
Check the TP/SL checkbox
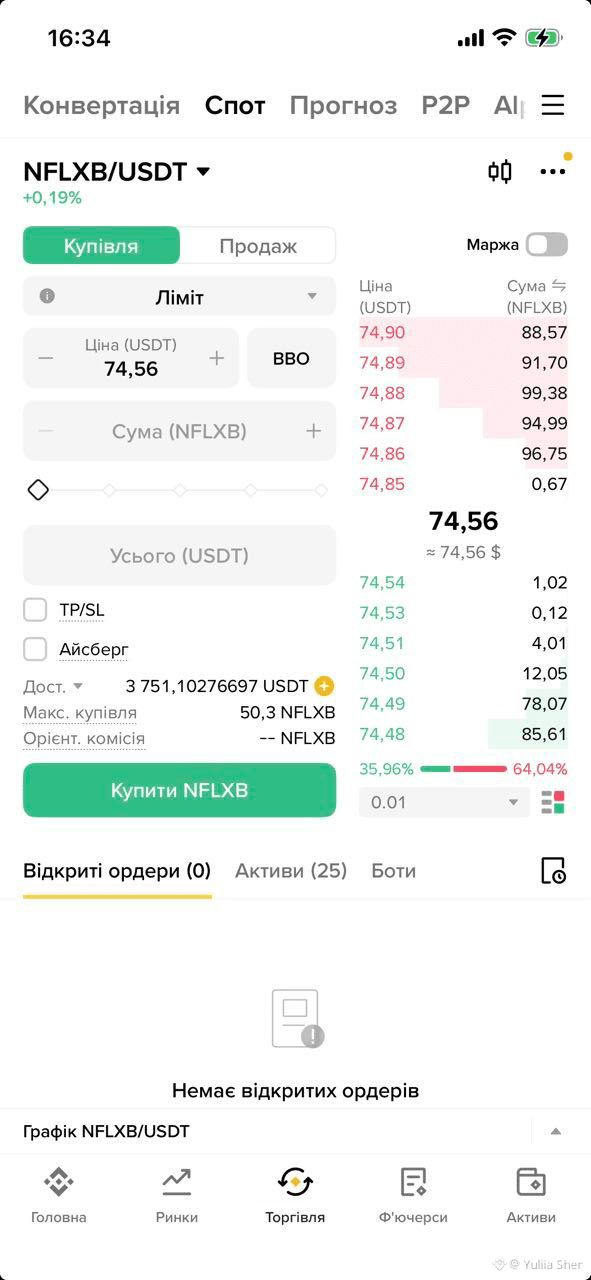(x=35, y=609)
